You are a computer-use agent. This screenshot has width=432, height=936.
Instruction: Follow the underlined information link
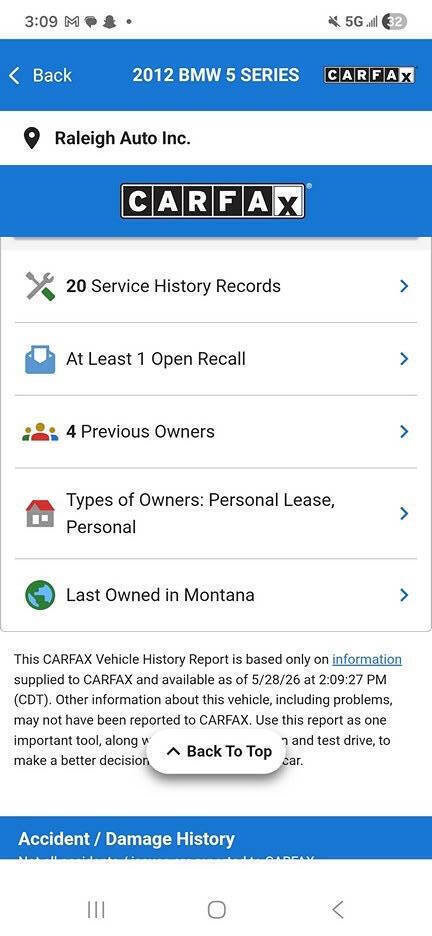point(366,659)
